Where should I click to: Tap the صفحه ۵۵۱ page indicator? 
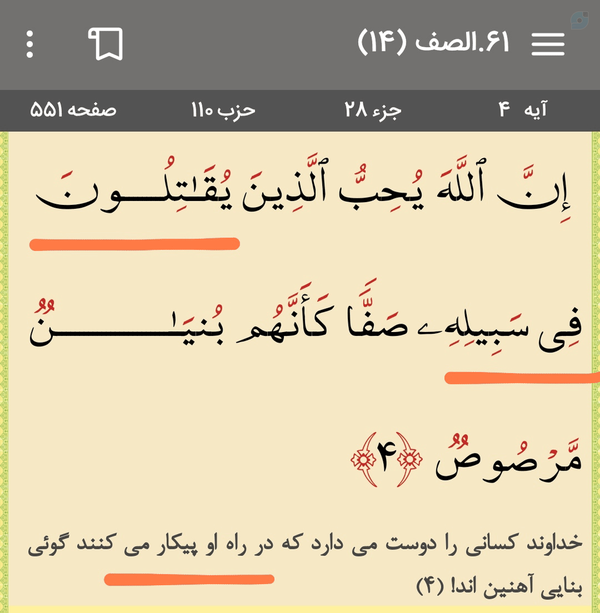pyautogui.click(x=73, y=110)
